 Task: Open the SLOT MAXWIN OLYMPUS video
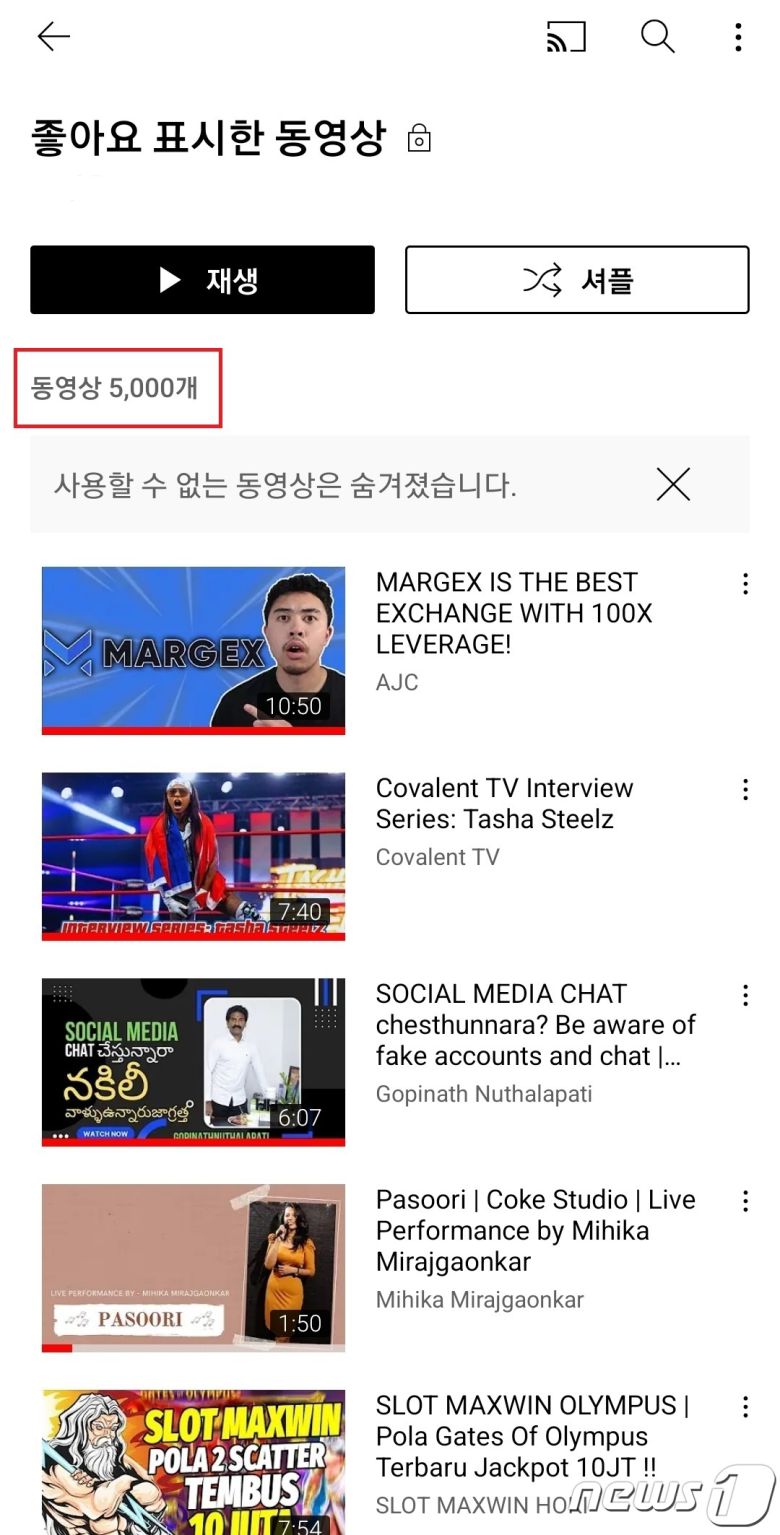(193, 1460)
